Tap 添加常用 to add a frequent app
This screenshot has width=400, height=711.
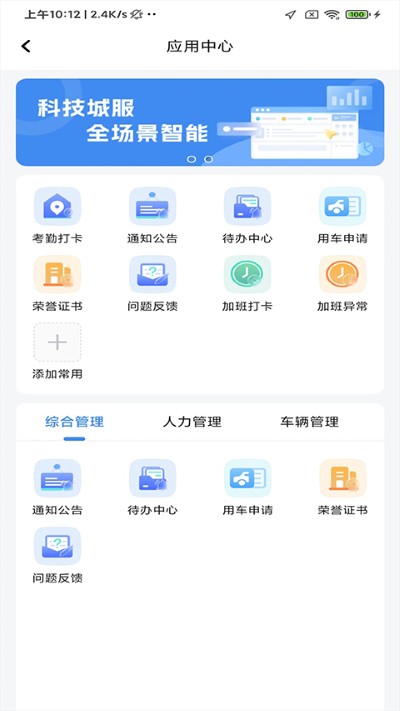[58, 351]
